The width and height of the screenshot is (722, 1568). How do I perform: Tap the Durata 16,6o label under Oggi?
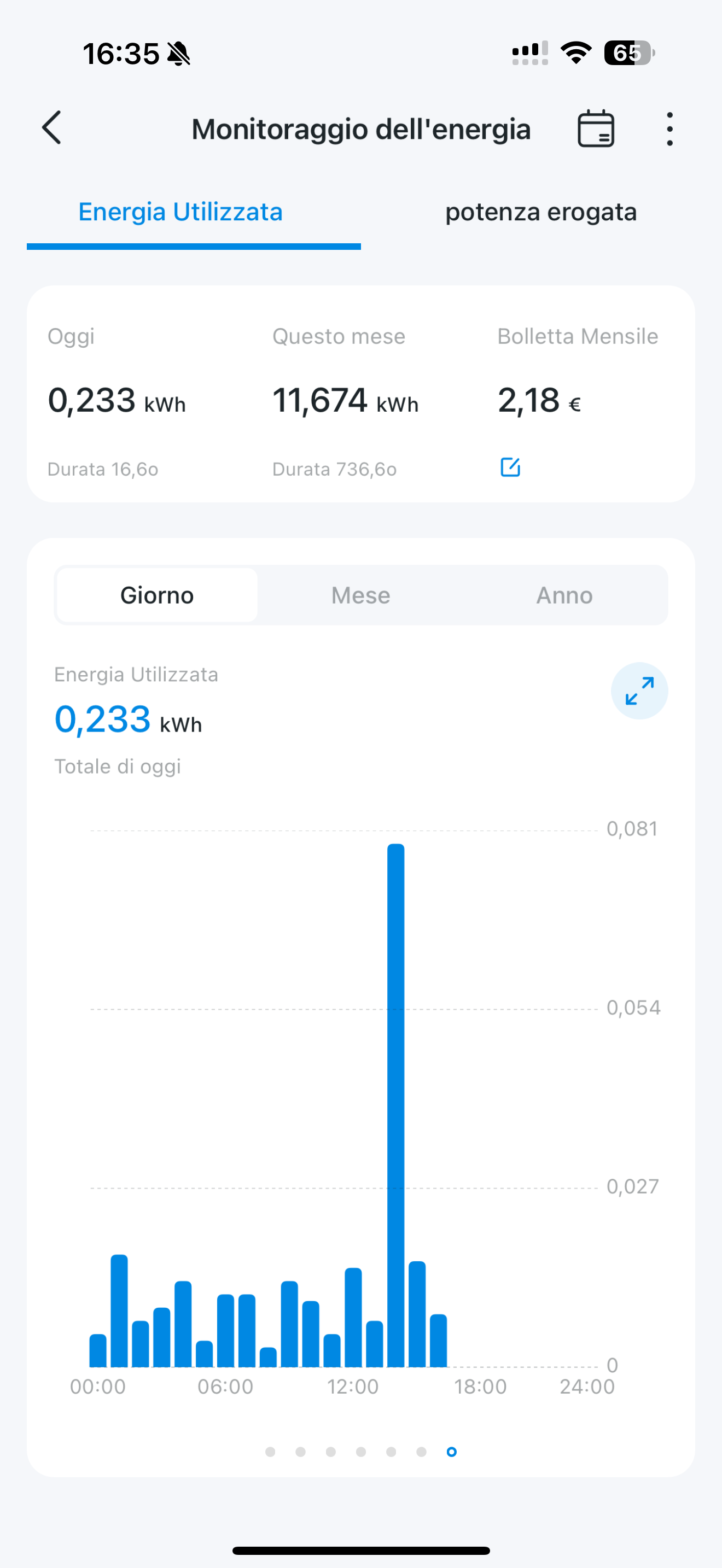coord(103,469)
